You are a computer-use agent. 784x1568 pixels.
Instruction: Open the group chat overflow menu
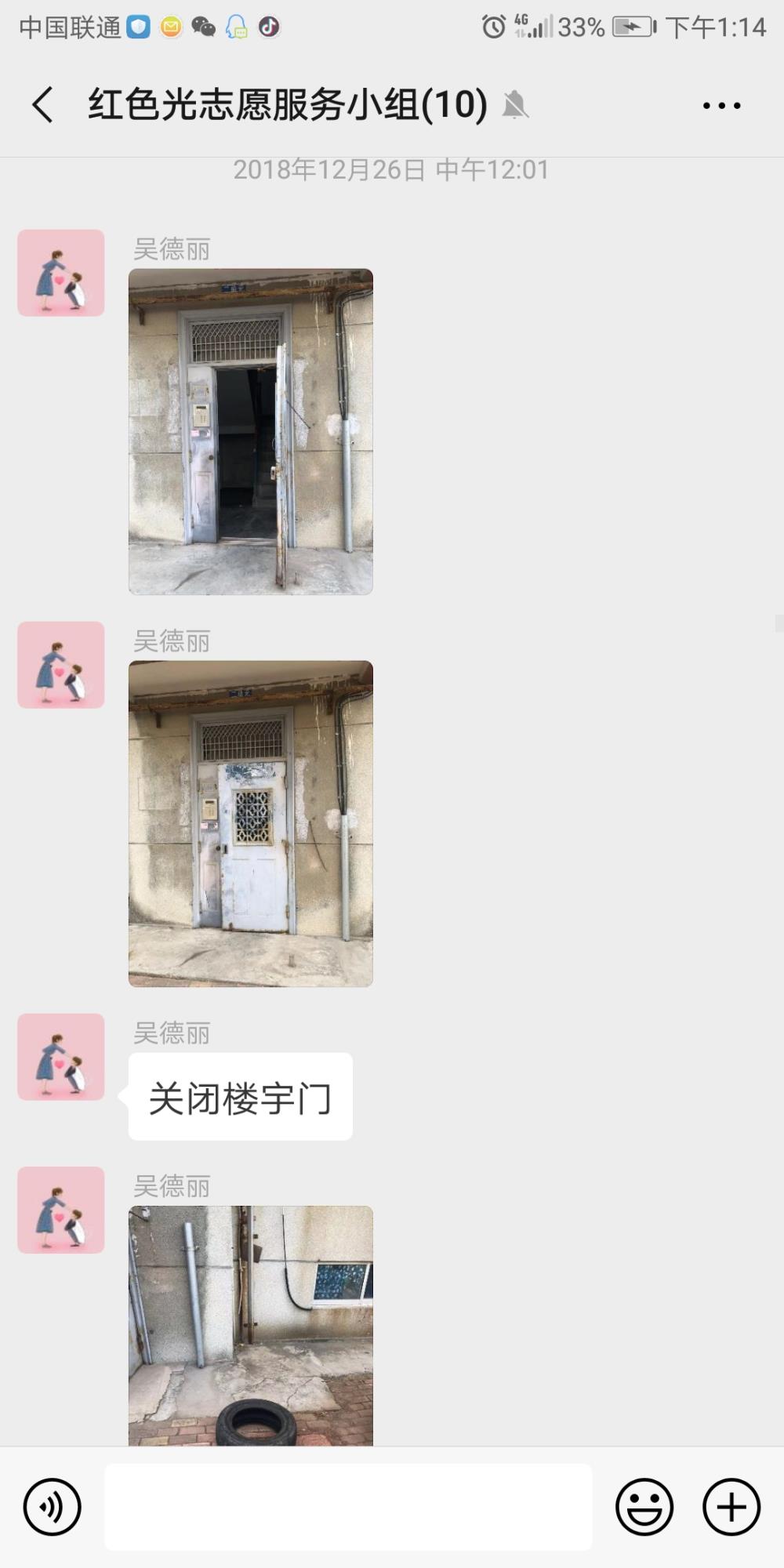(x=721, y=105)
